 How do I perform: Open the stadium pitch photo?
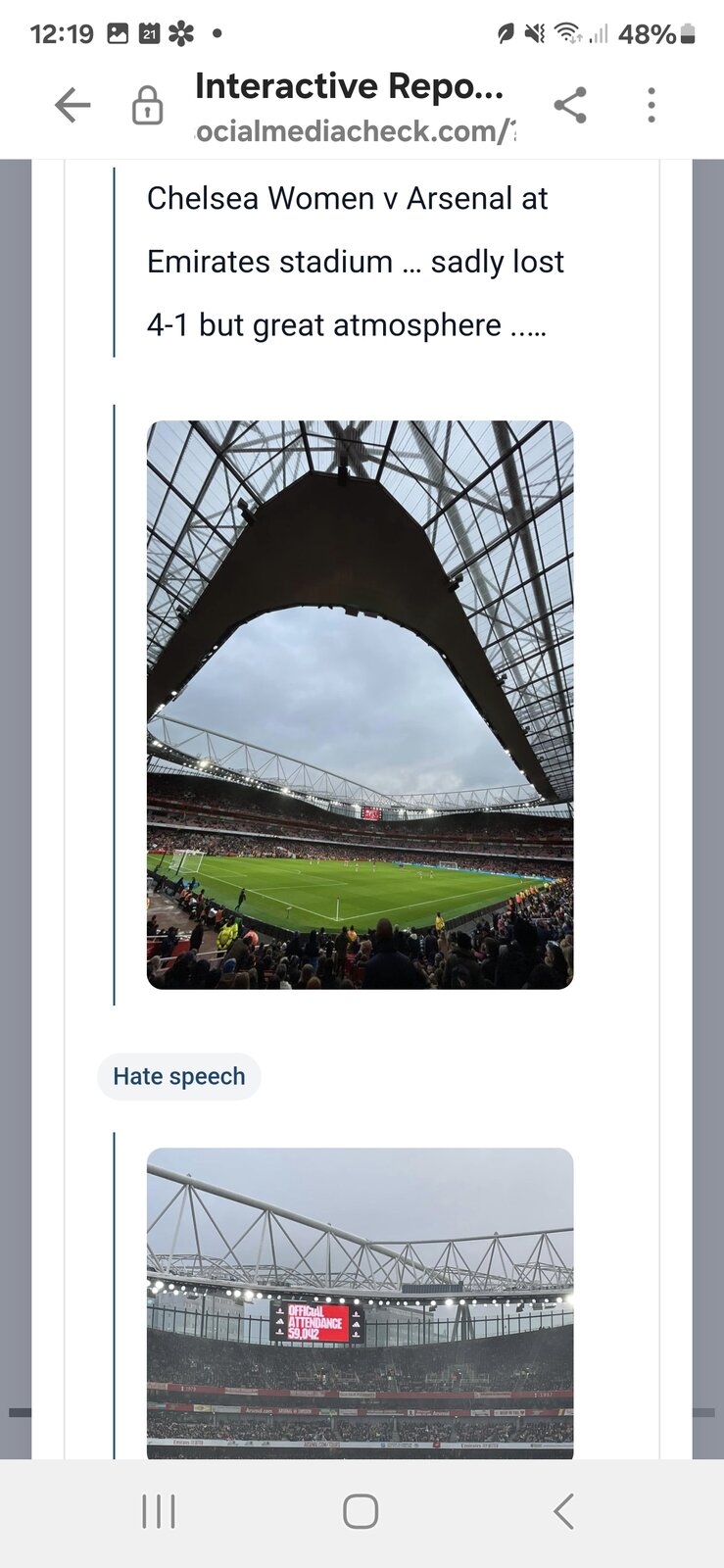tap(360, 705)
